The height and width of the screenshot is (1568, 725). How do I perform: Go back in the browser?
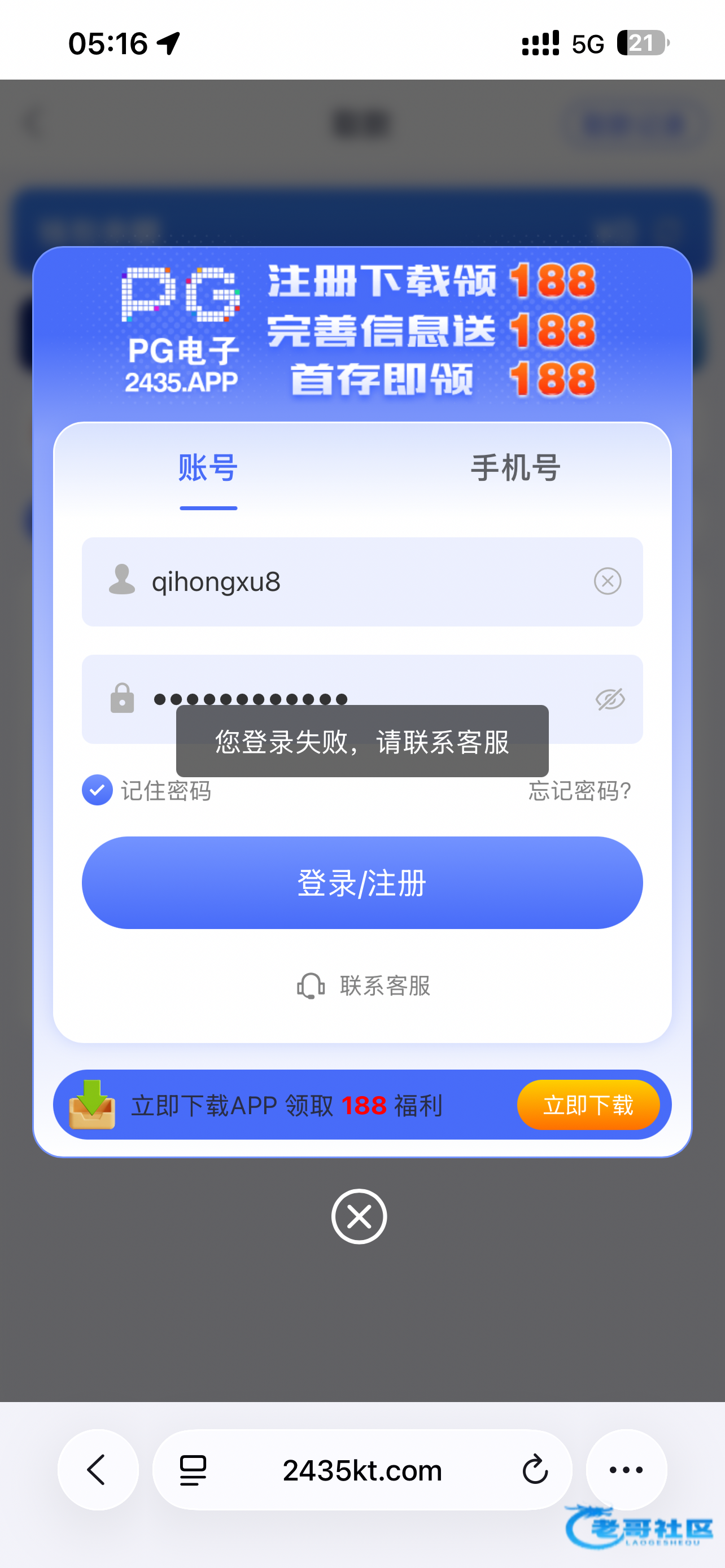tap(98, 1470)
